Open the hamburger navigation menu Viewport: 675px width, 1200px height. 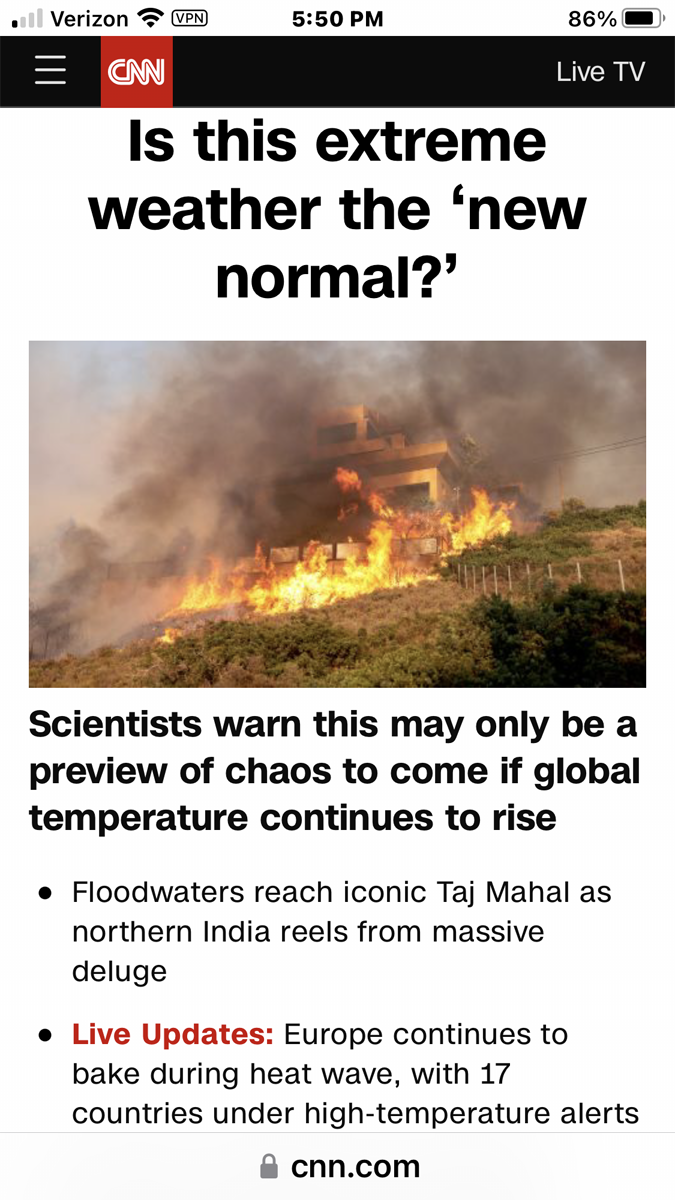point(50,71)
